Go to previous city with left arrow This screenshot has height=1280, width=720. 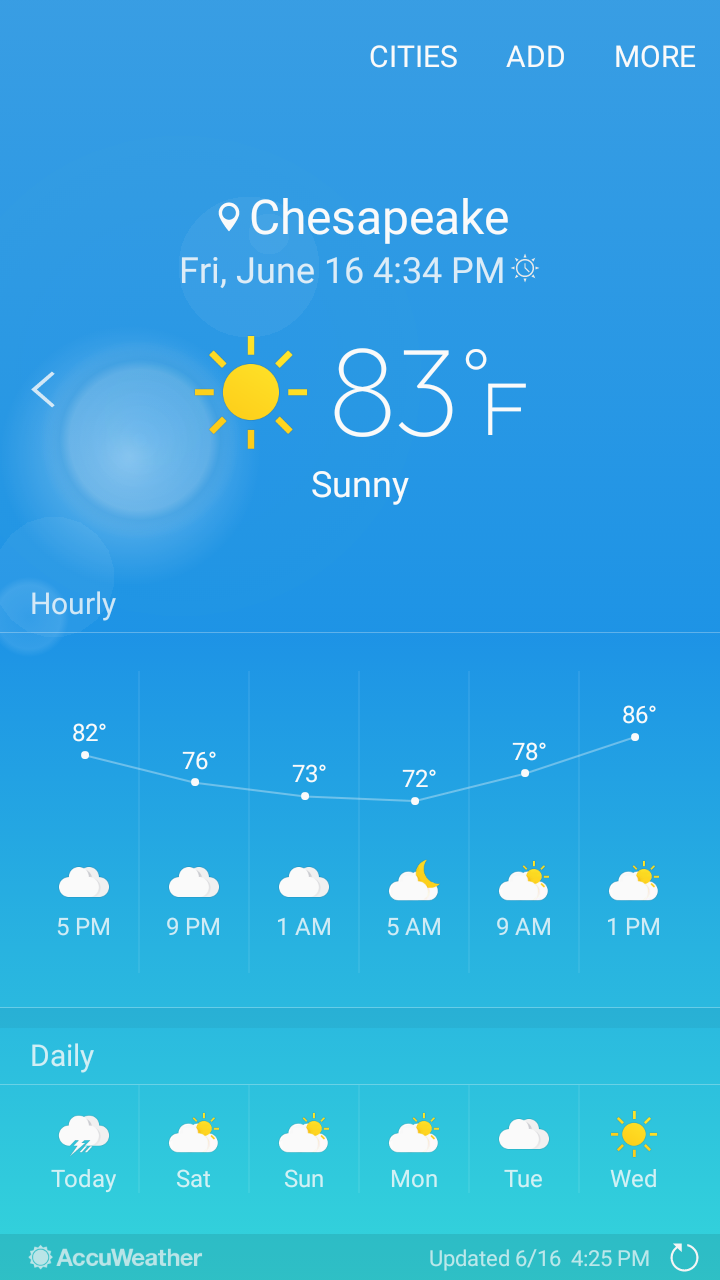[43, 390]
